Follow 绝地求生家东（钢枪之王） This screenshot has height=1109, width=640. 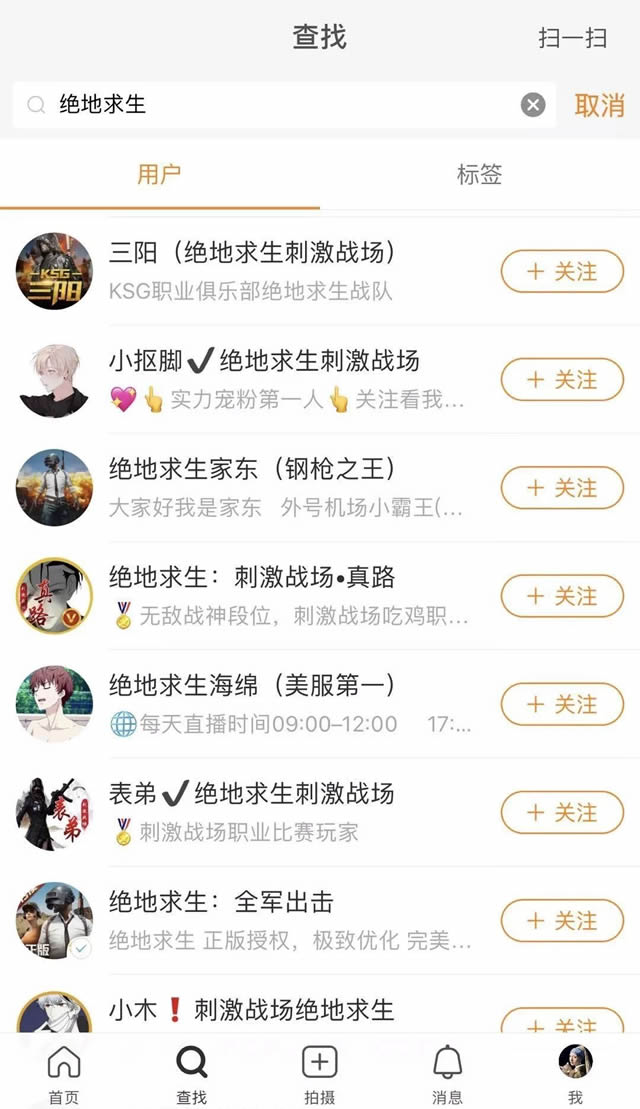point(562,488)
